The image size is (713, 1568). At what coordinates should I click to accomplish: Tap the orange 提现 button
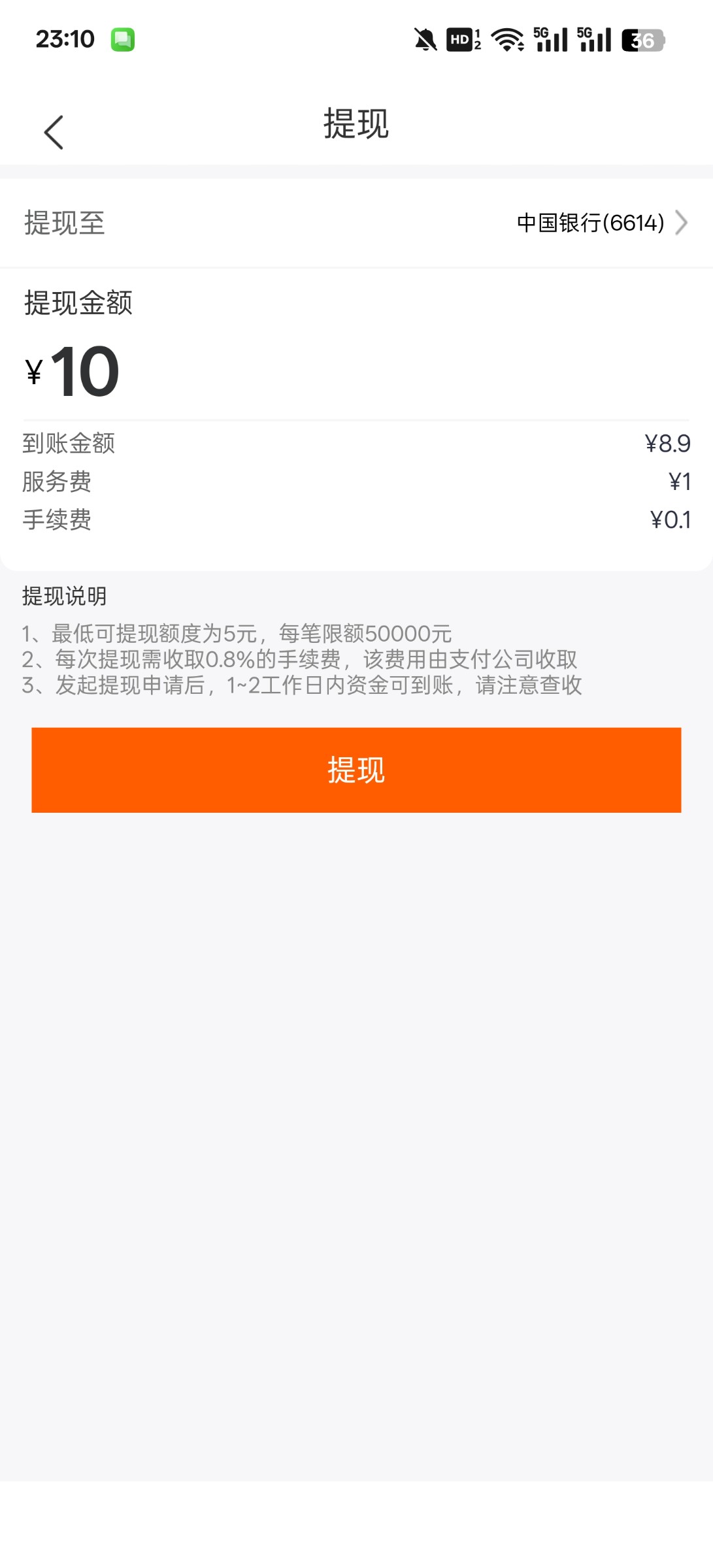click(356, 770)
